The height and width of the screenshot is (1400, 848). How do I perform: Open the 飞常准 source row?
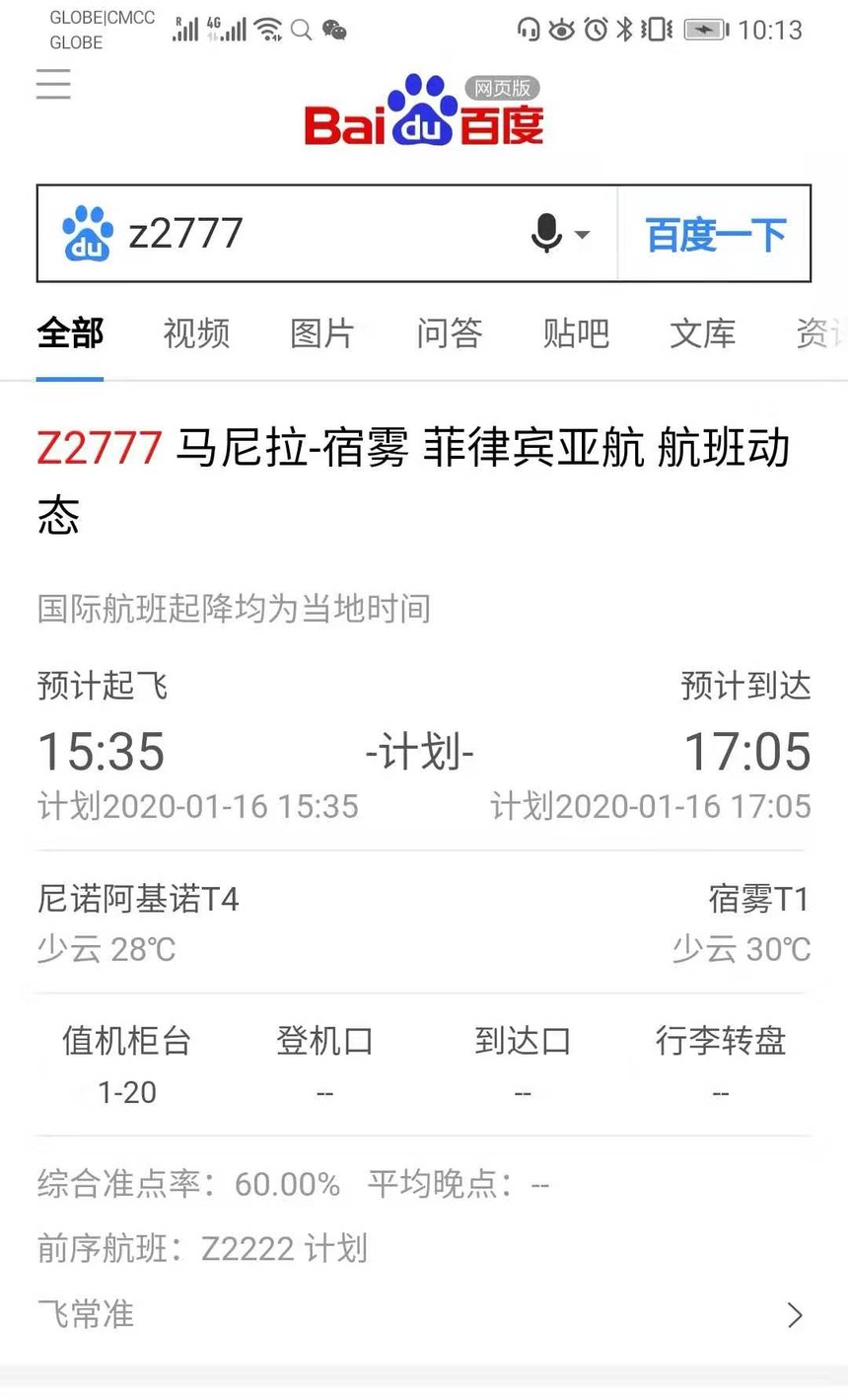pos(422,1314)
